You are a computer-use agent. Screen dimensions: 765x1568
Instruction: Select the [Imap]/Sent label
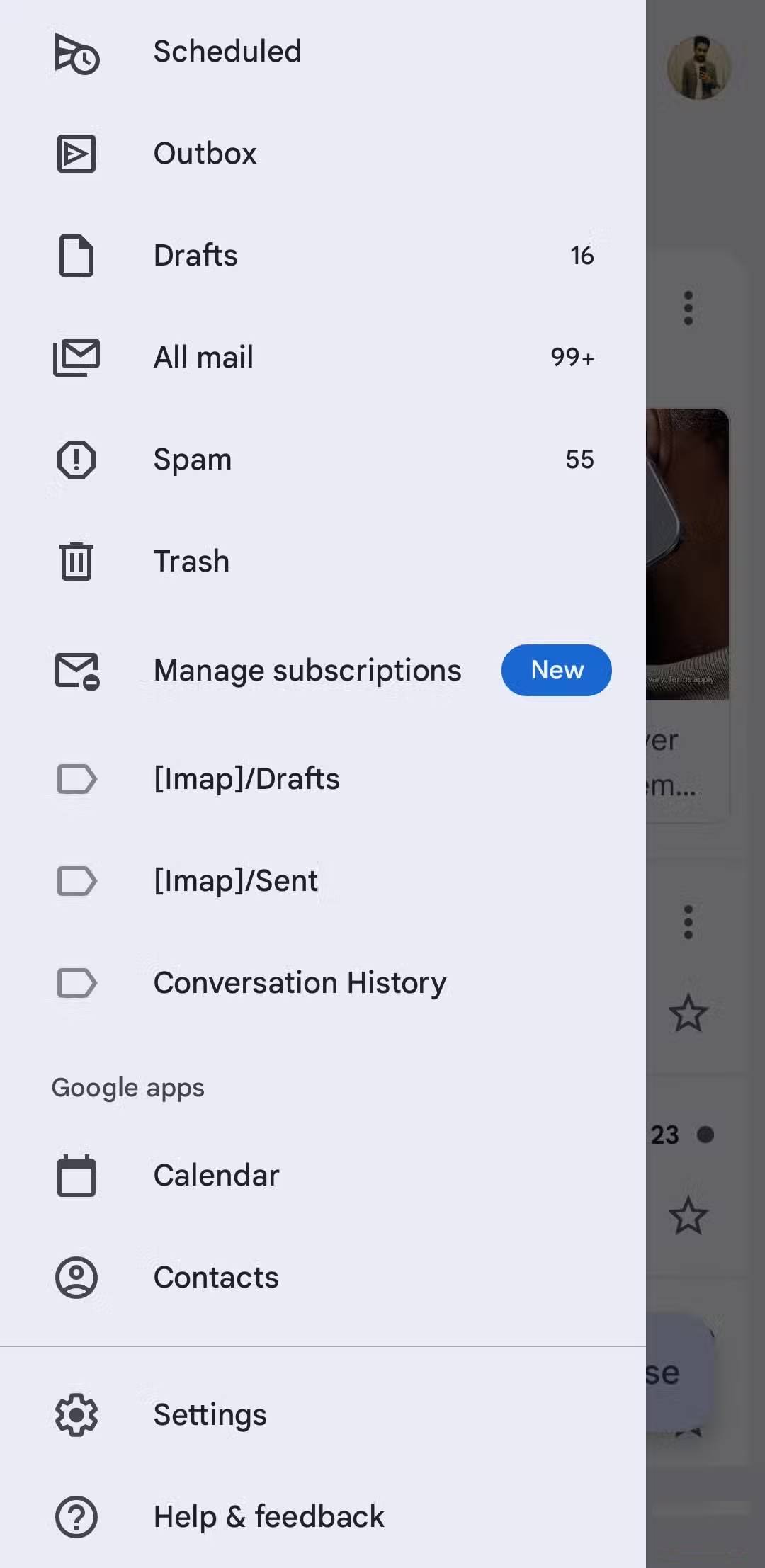pos(236,881)
